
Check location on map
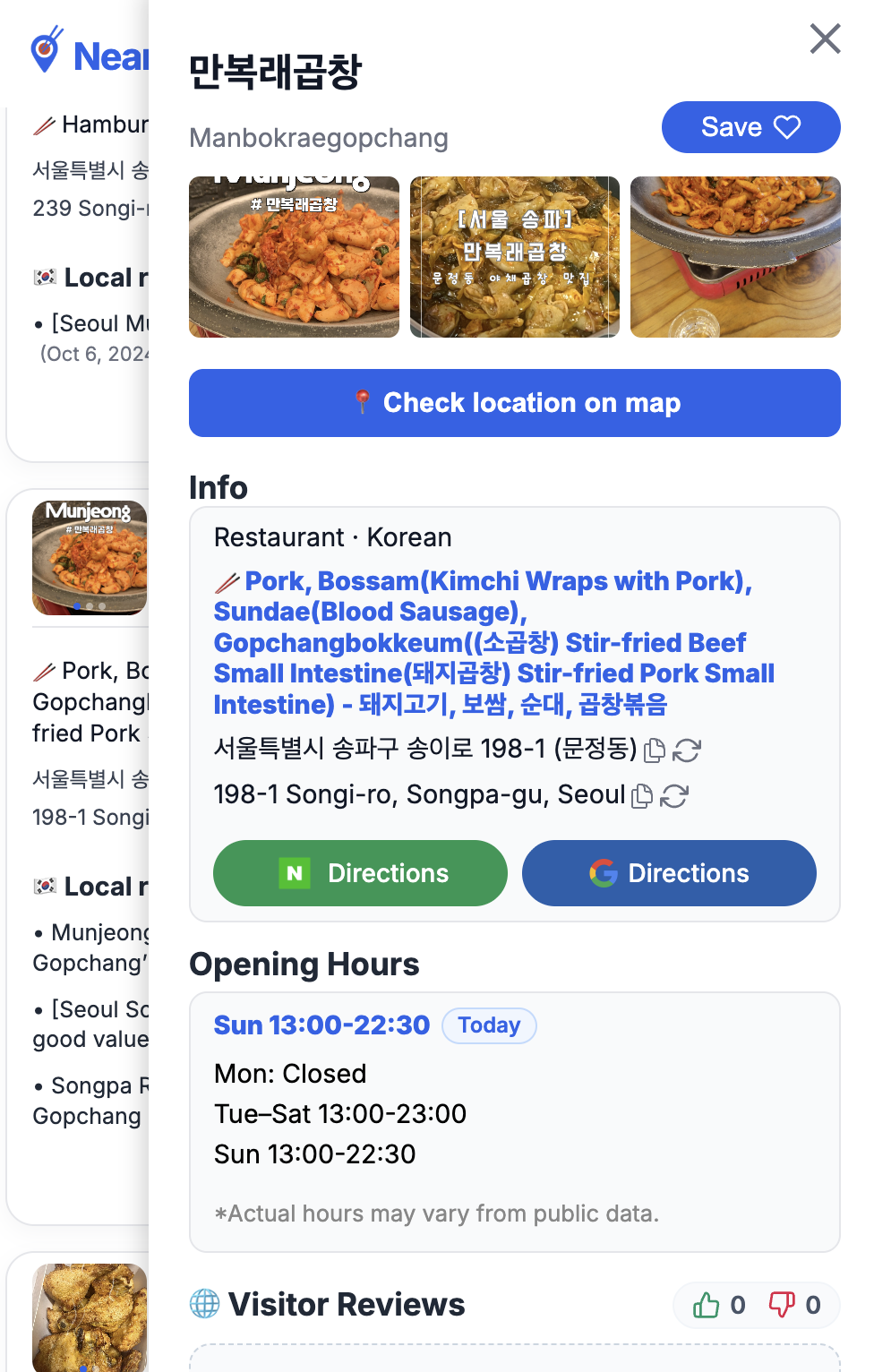point(515,403)
